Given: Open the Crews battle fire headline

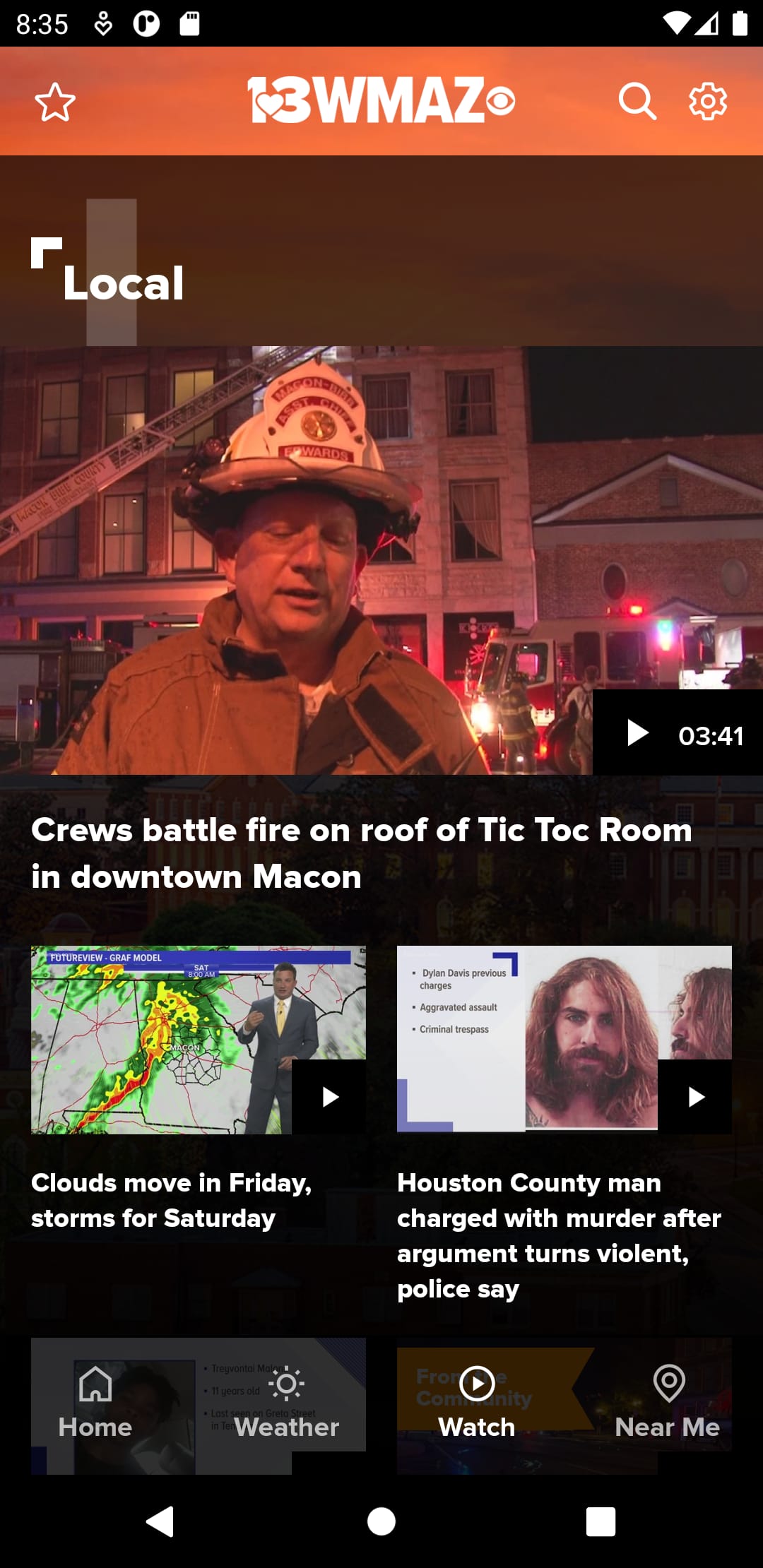Looking at the screenshot, I should pos(362,853).
